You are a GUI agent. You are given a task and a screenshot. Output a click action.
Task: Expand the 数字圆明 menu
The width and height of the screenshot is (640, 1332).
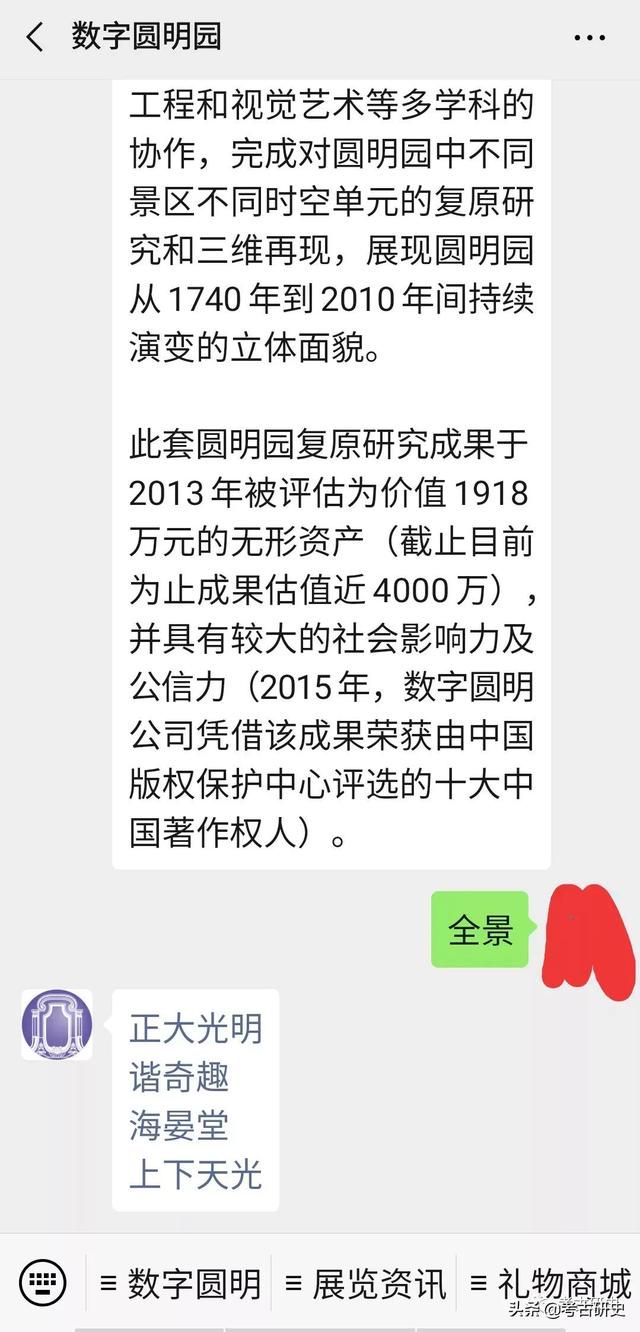(x=181, y=1284)
